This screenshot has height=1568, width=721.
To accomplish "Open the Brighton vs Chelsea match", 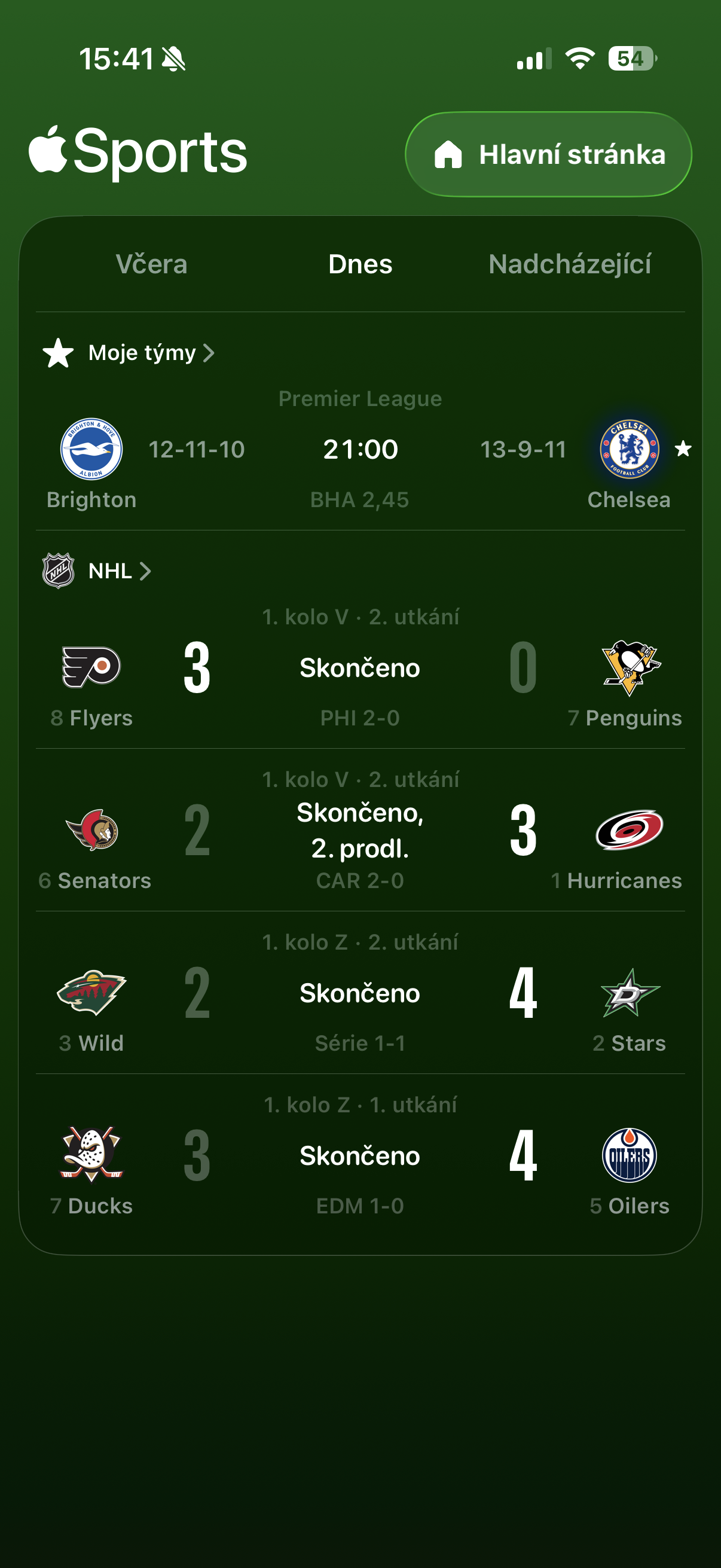I will 360,456.
